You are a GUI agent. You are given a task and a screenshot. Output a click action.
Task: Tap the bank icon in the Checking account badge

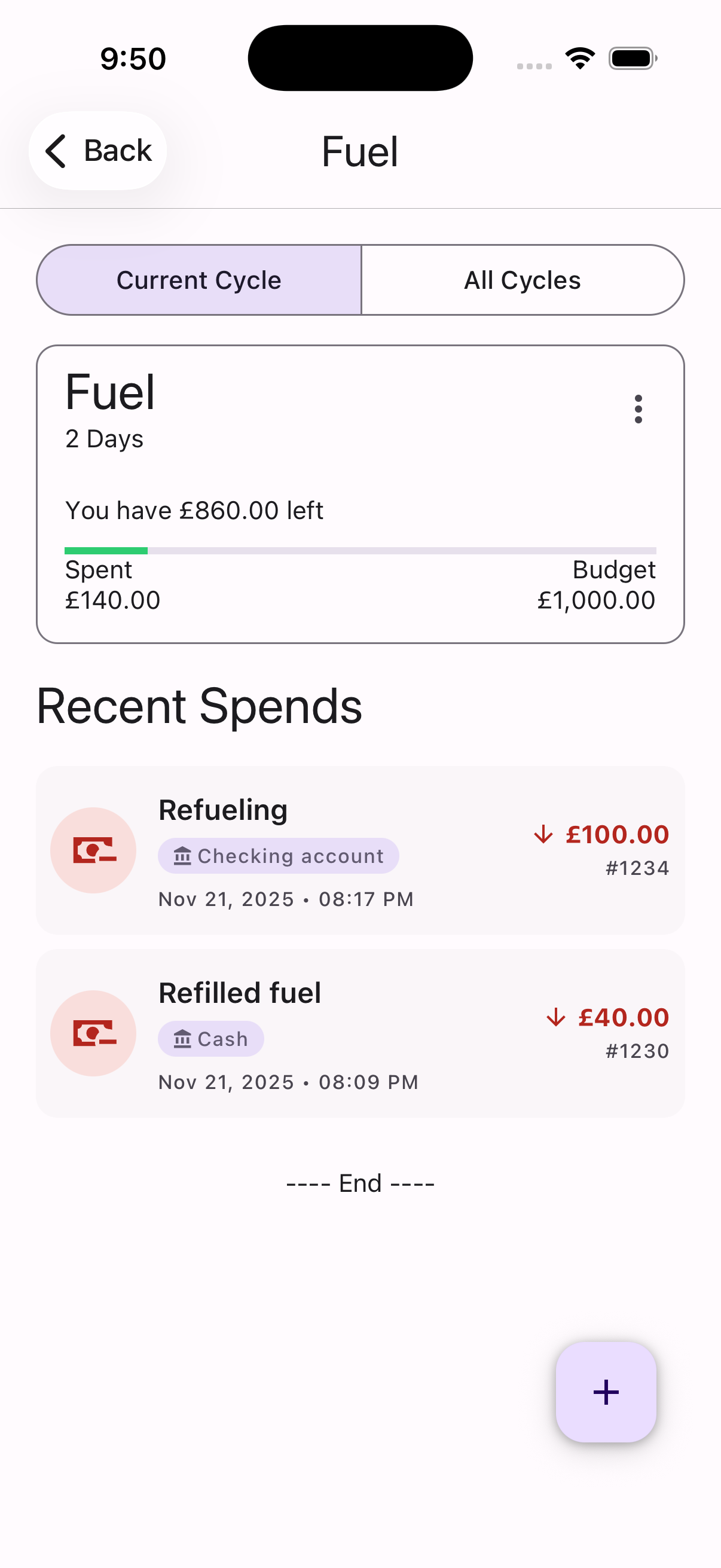pyautogui.click(x=183, y=855)
